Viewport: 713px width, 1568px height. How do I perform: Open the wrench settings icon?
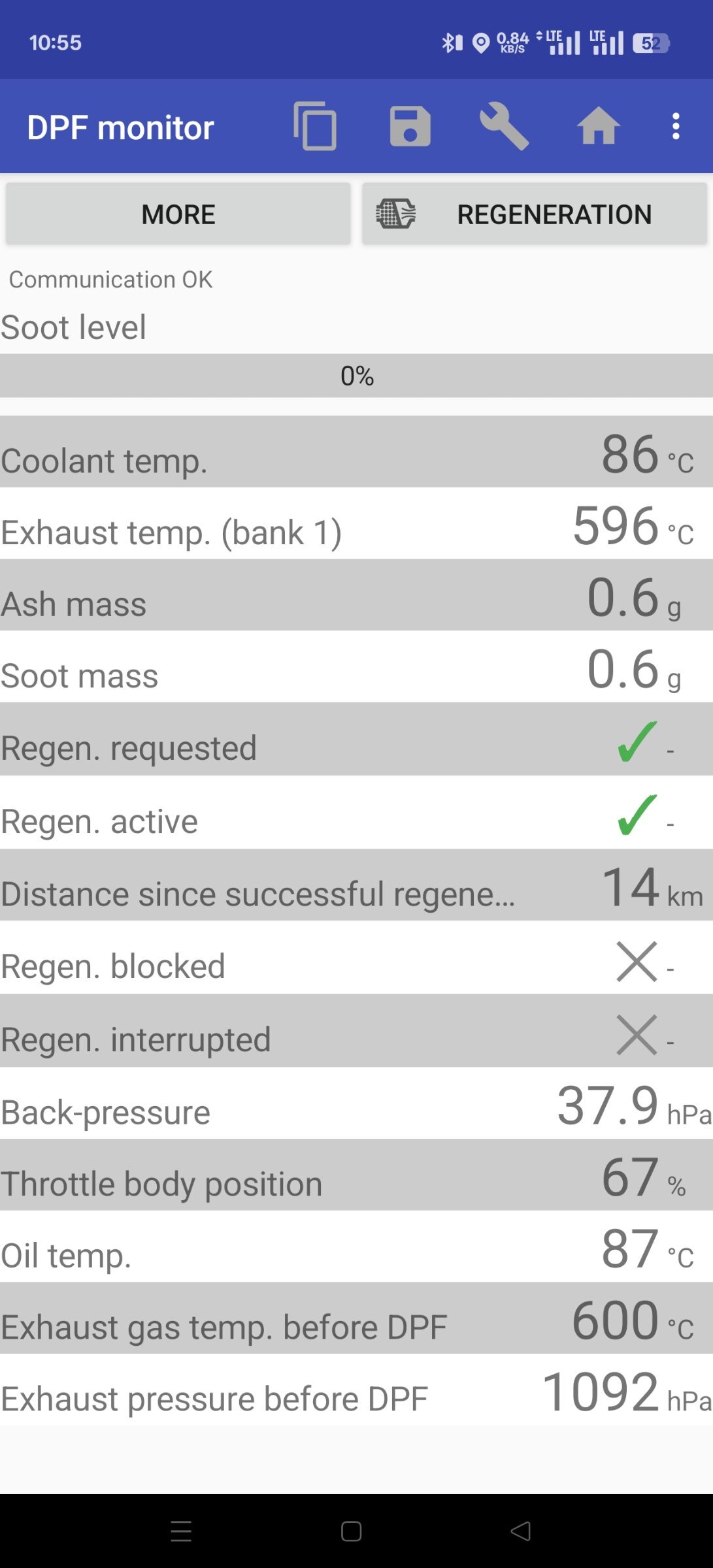point(504,126)
